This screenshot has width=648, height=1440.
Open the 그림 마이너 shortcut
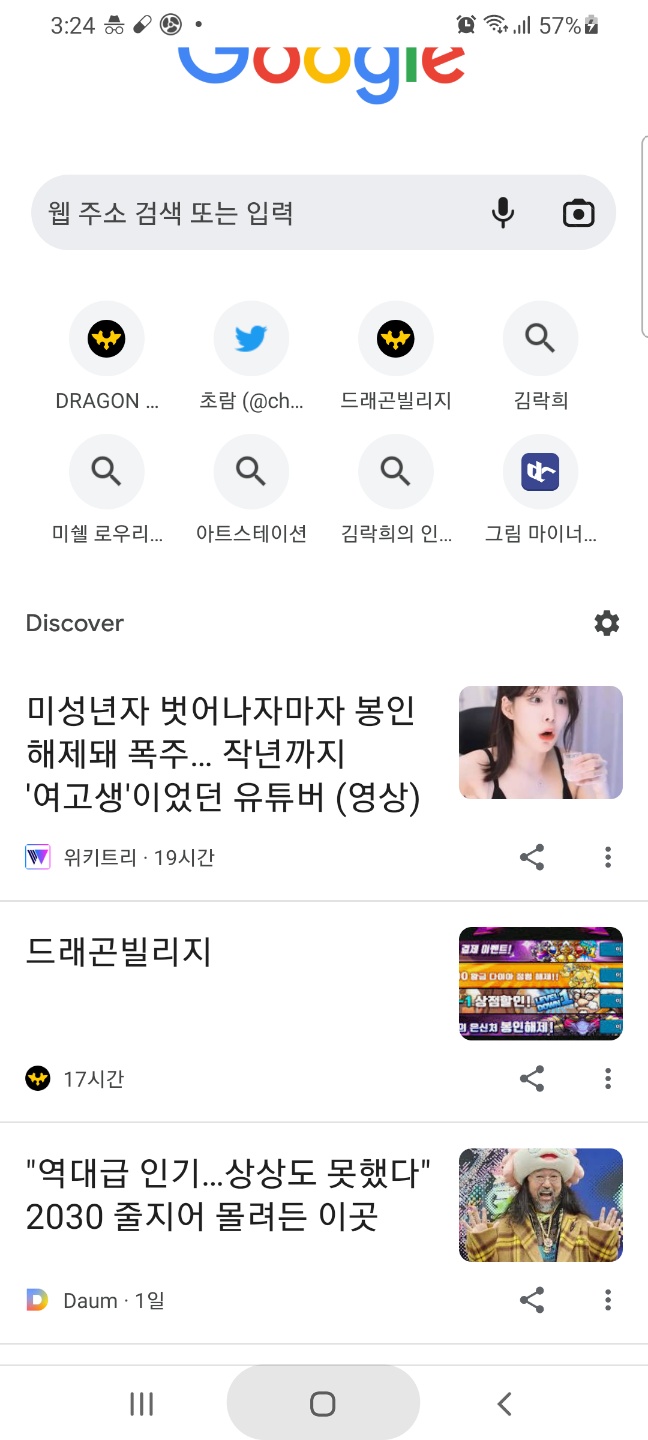point(540,471)
